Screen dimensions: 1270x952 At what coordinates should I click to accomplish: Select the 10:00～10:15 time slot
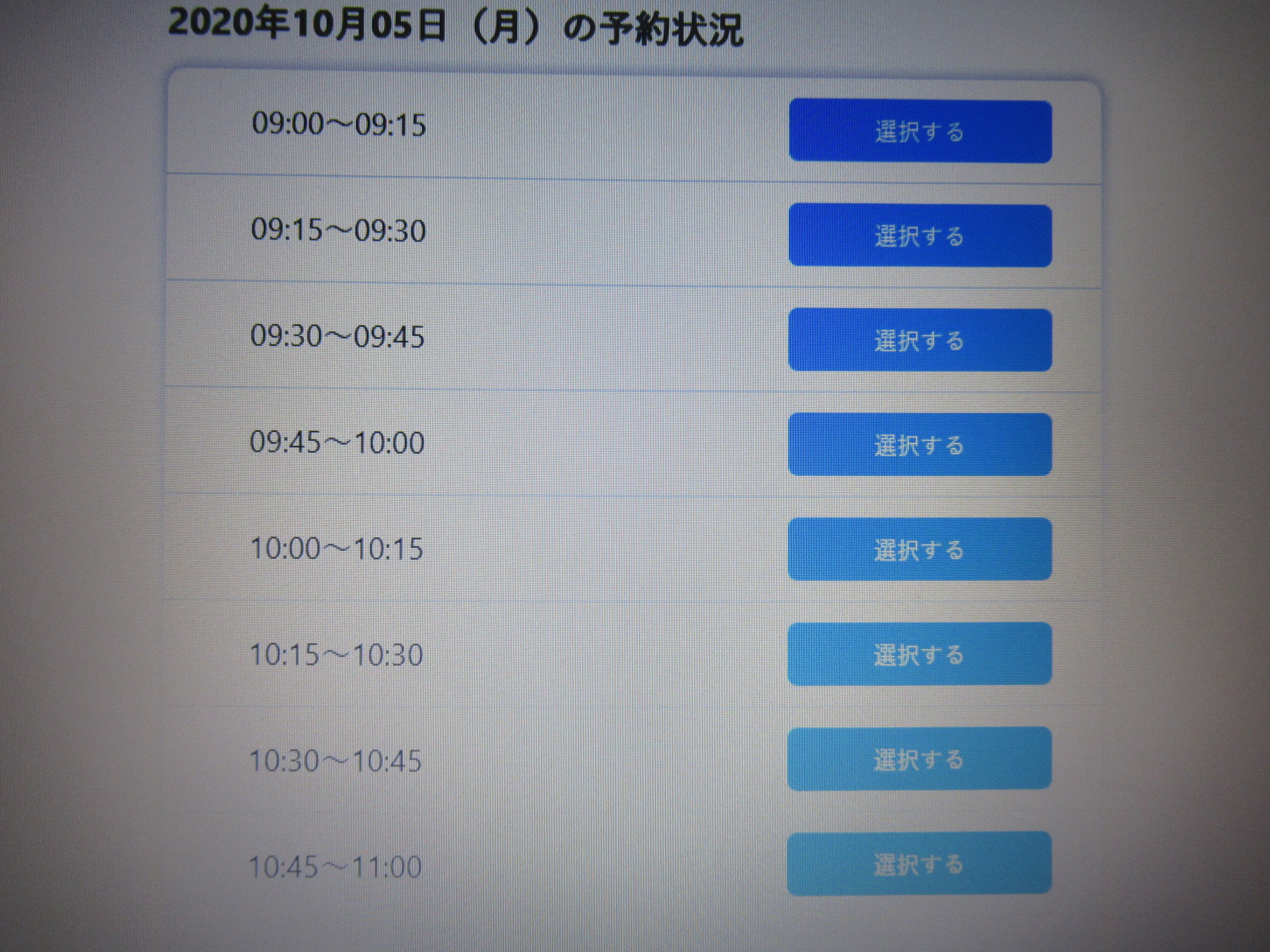click(x=920, y=549)
